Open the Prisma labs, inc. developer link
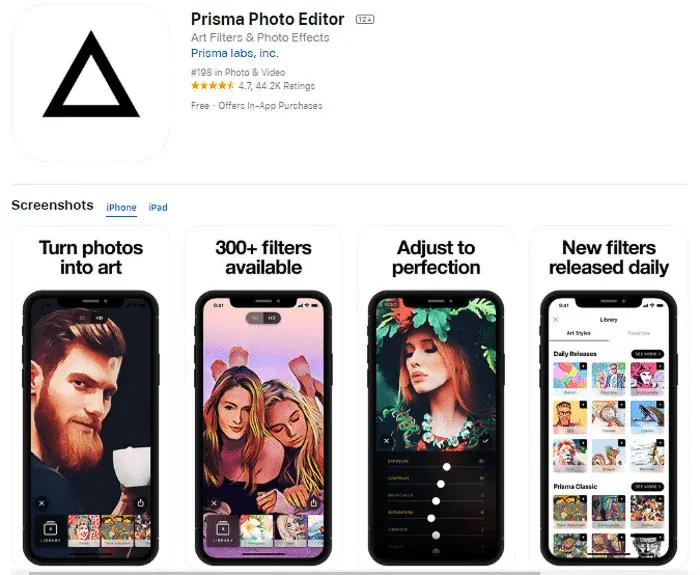This screenshot has height=575, width=700. coord(233,53)
